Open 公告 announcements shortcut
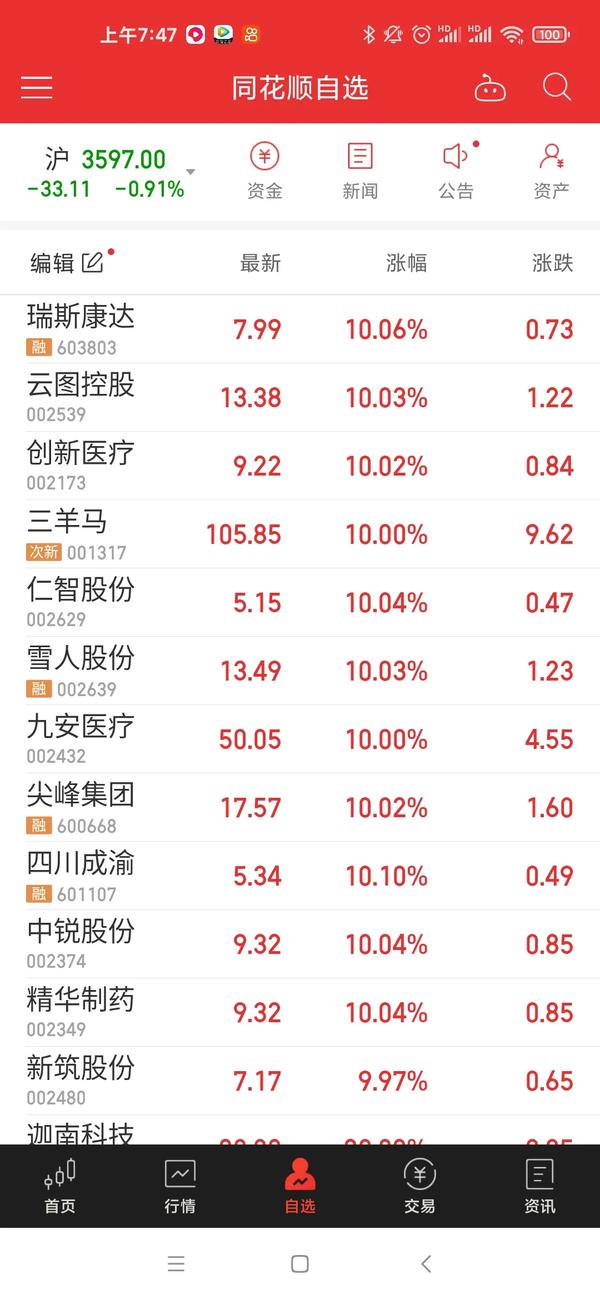The height and width of the screenshot is (1300, 600). (x=456, y=171)
